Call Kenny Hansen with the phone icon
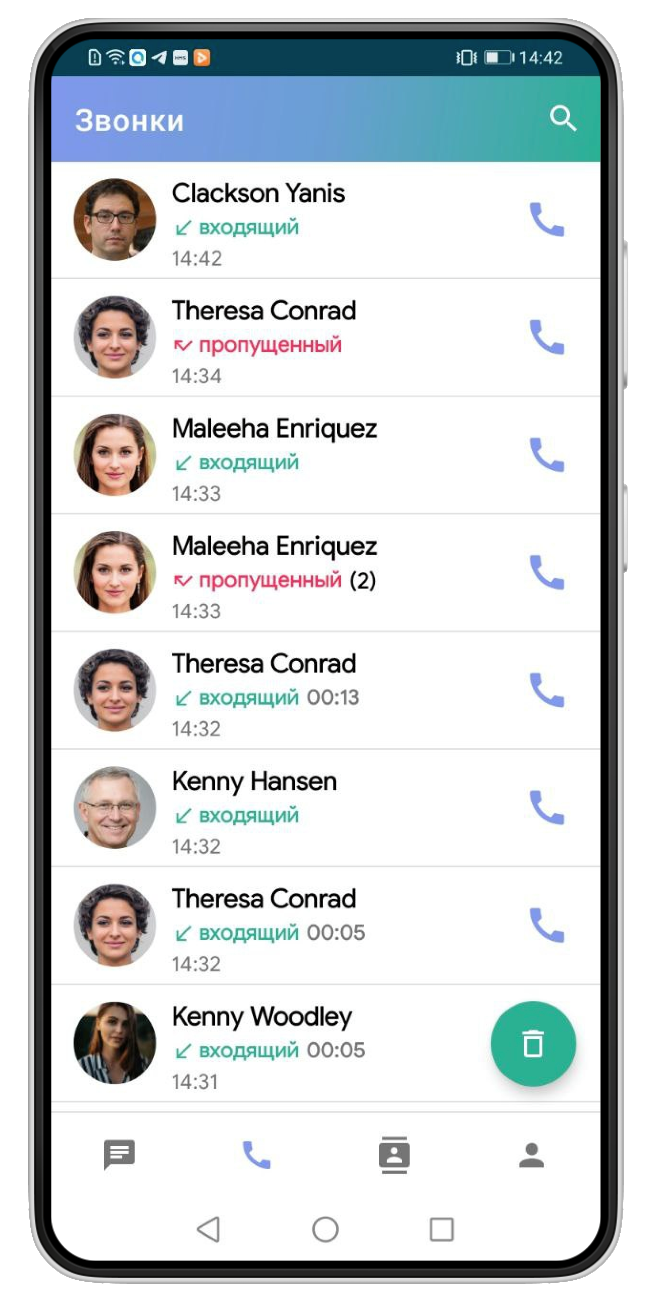 (x=546, y=808)
